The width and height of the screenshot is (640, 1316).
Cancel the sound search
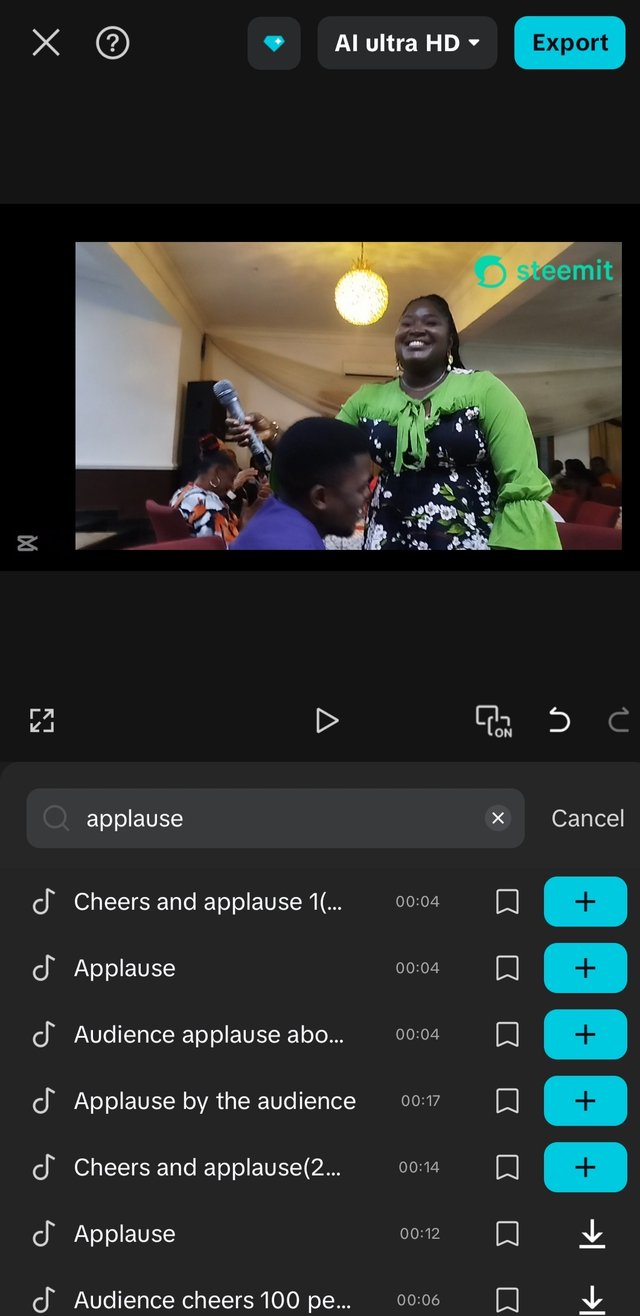tap(587, 818)
